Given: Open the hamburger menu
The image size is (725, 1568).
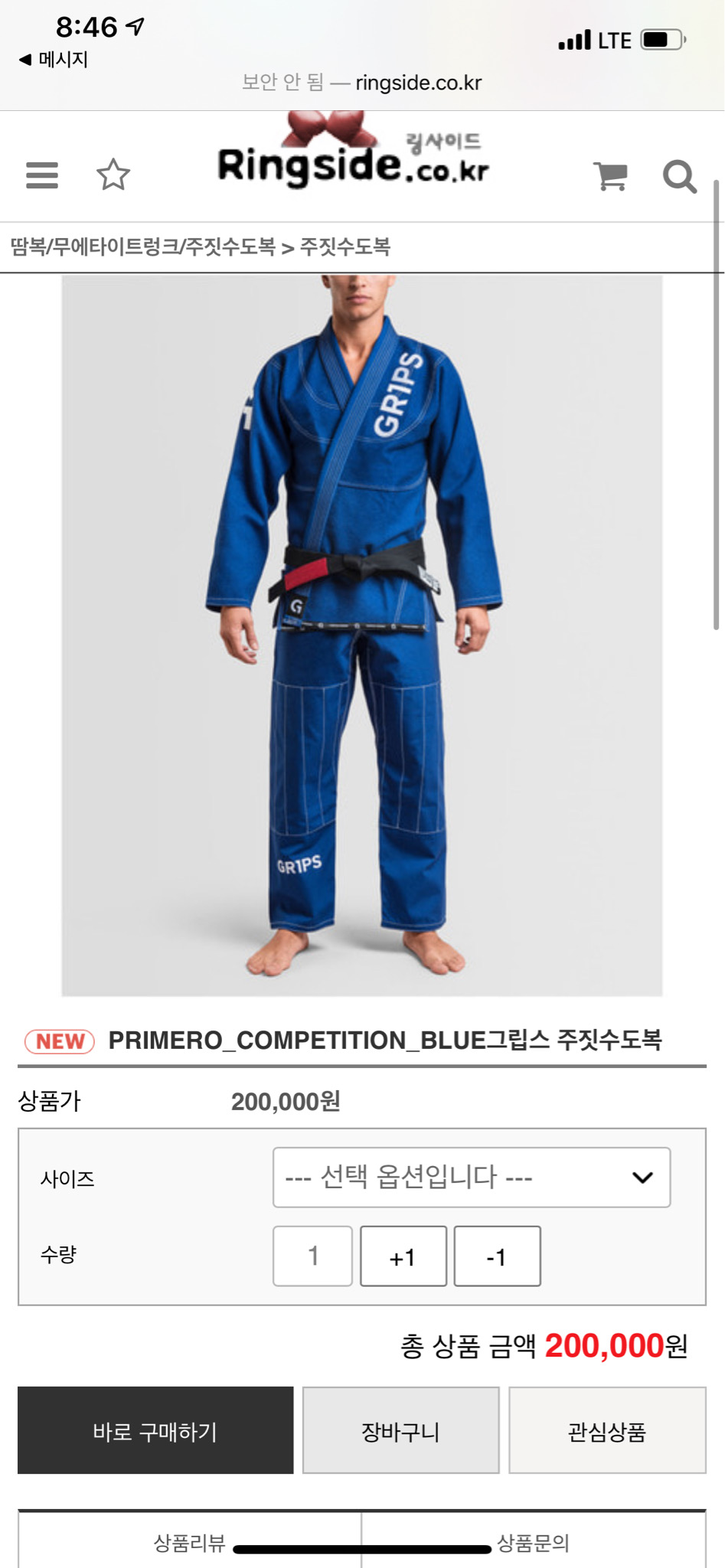Looking at the screenshot, I should [42, 175].
